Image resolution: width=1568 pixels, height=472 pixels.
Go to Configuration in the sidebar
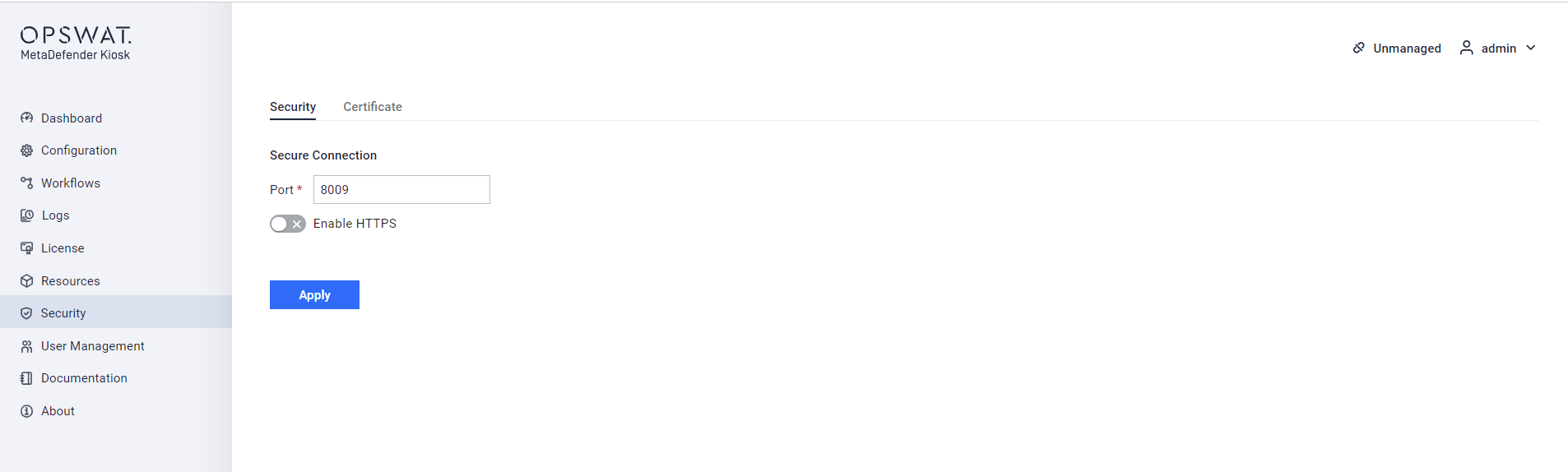79,150
